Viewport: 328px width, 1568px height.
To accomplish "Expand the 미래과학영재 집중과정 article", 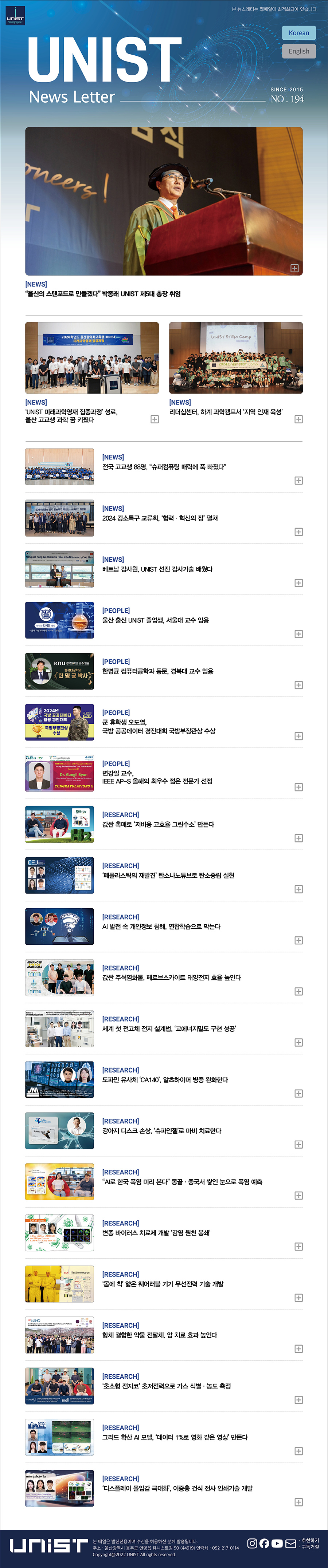I will coord(154,419).
